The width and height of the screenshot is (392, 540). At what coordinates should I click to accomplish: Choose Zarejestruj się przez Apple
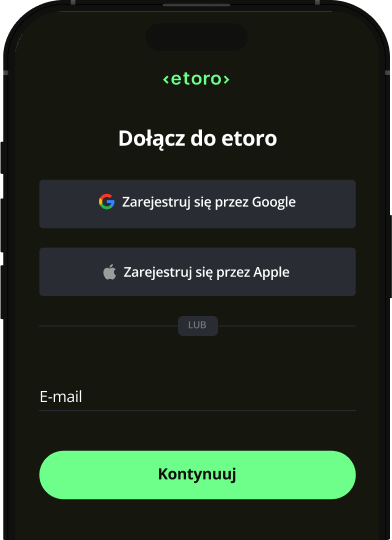click(x=197, y=272)
